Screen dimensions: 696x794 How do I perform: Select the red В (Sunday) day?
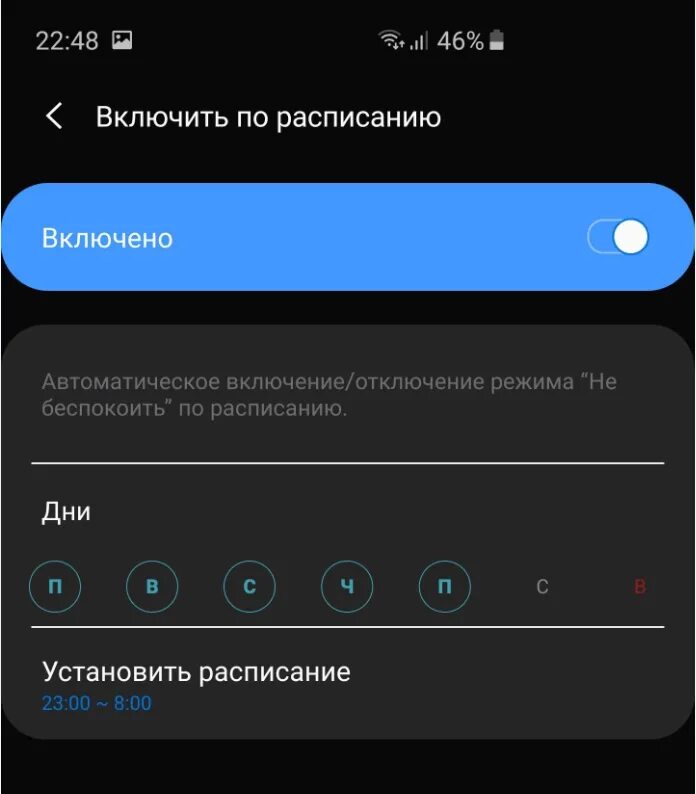[x=640, y=587]
